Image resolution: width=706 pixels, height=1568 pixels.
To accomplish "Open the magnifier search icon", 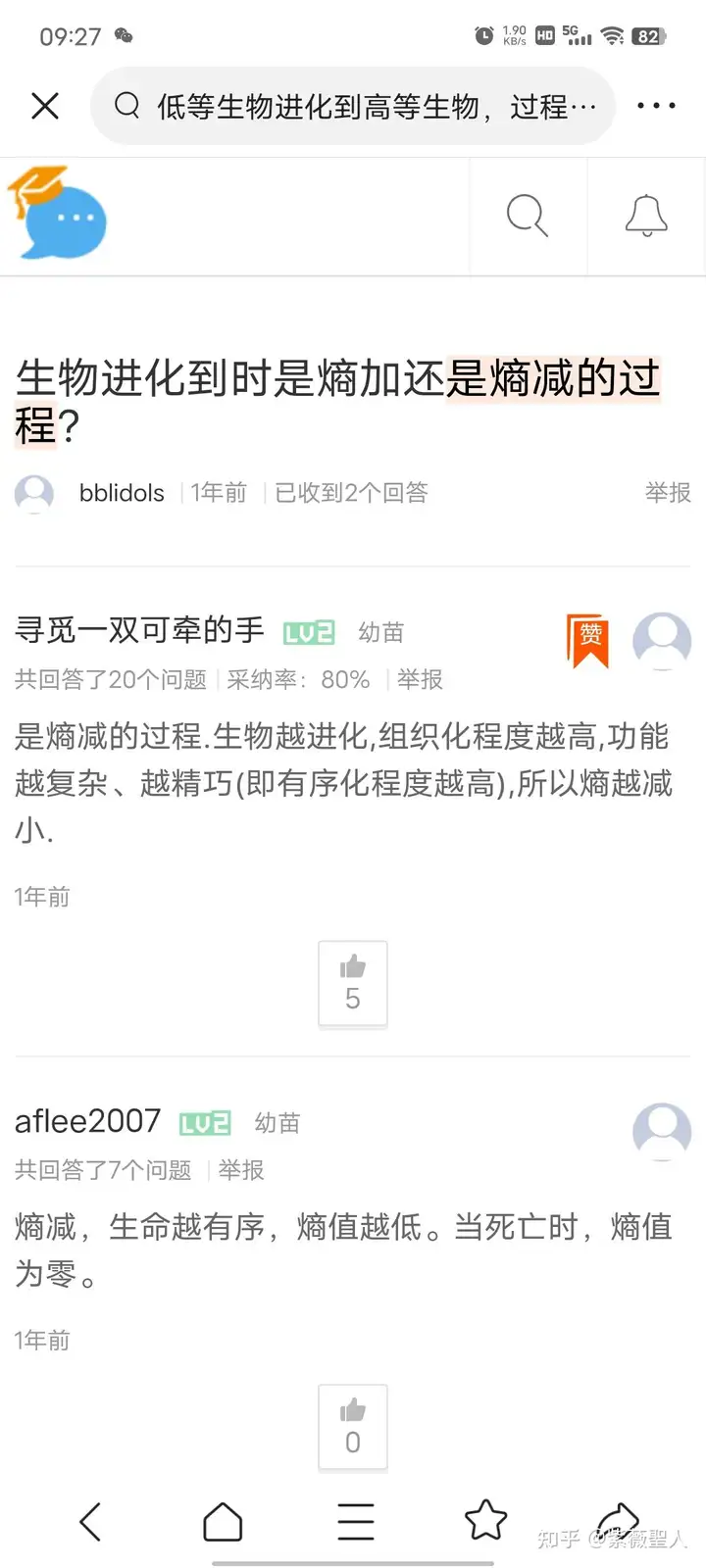I will [x=528, y=216].
